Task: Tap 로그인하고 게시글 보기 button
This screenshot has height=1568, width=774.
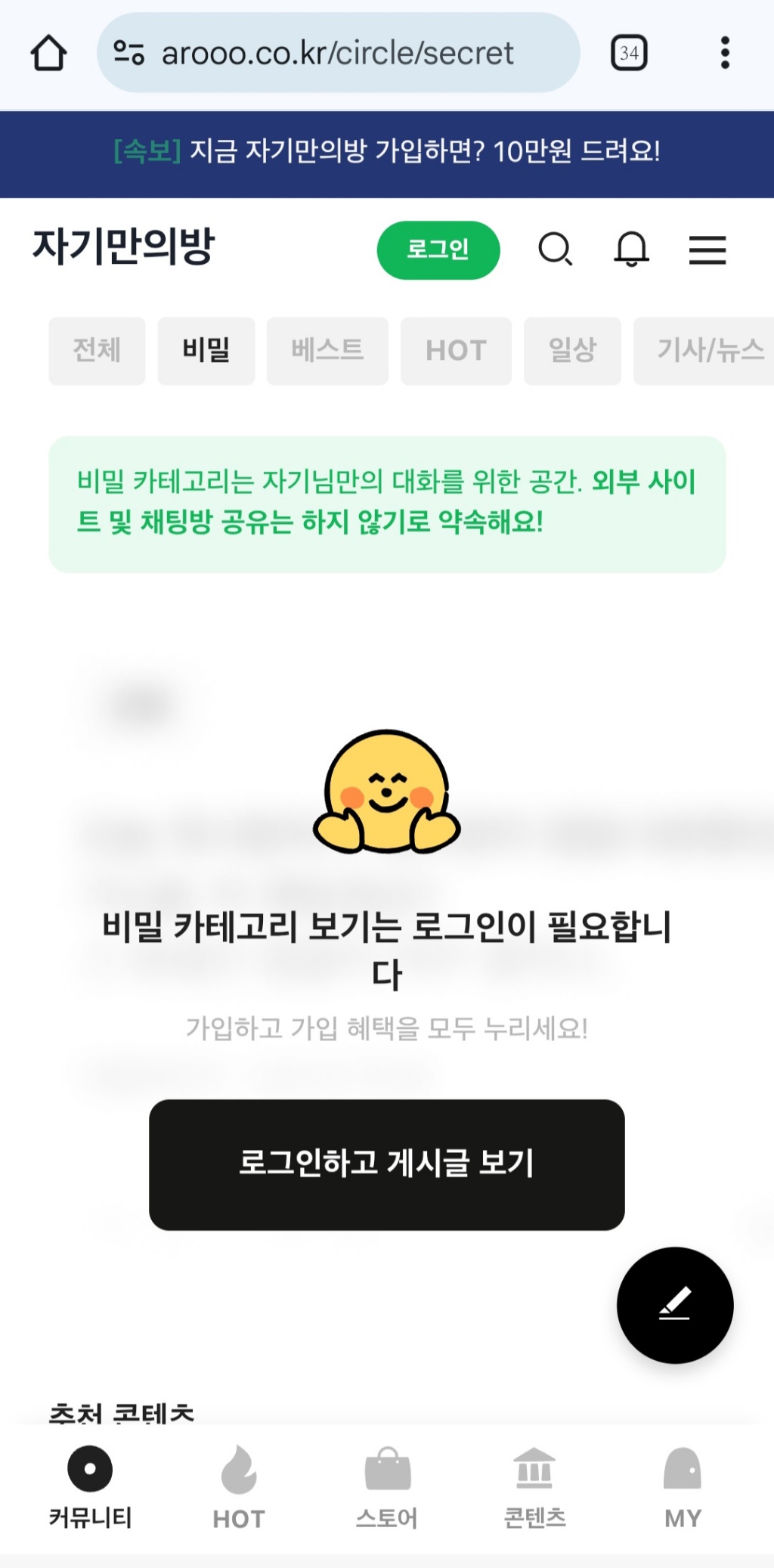Action: point(386,1164)
